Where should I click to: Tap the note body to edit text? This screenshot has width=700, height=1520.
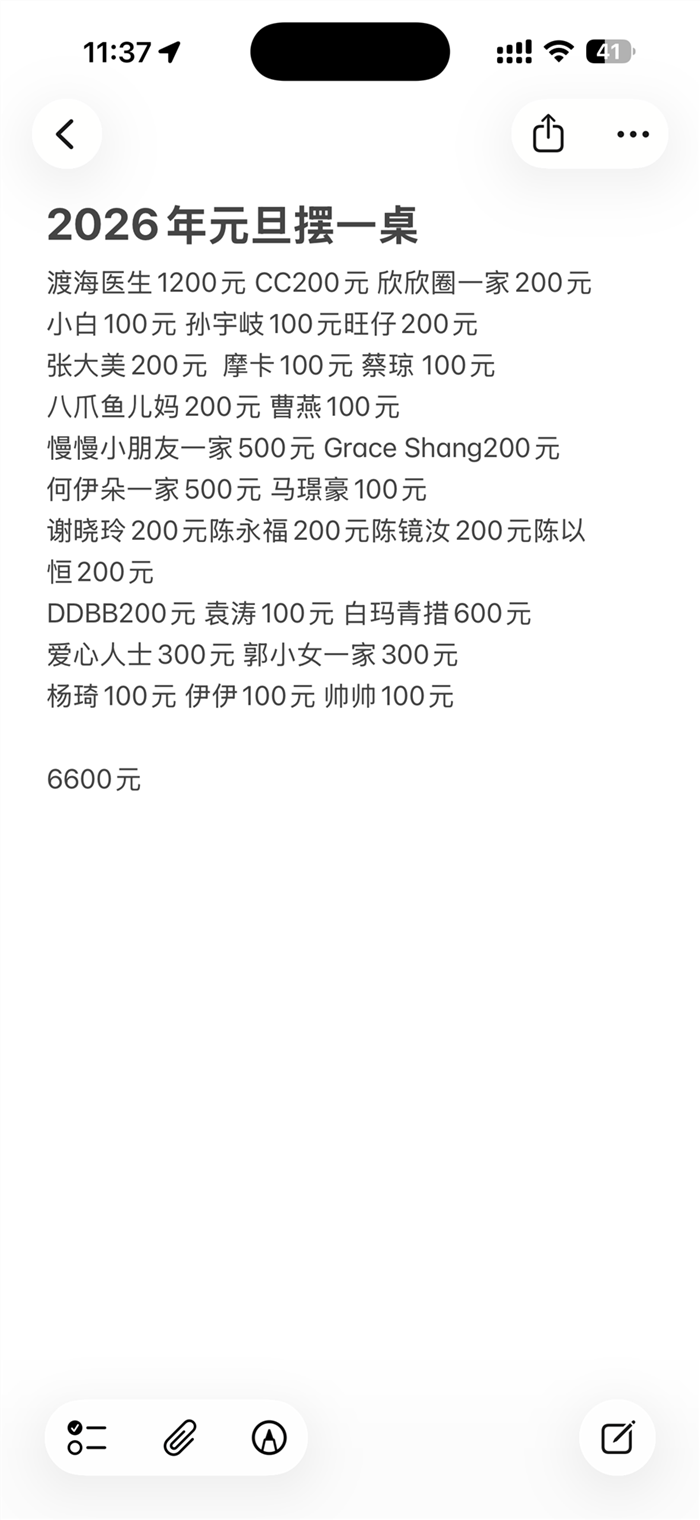(320, 490)
